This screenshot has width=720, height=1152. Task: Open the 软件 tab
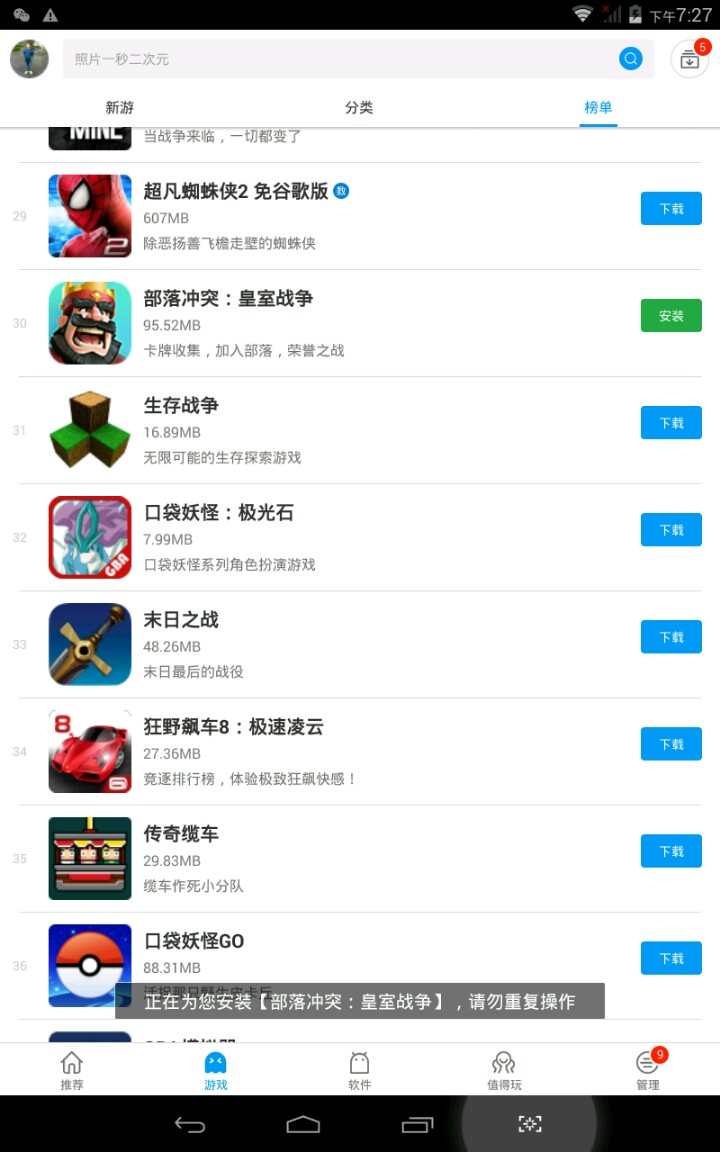click(359, 1070)
